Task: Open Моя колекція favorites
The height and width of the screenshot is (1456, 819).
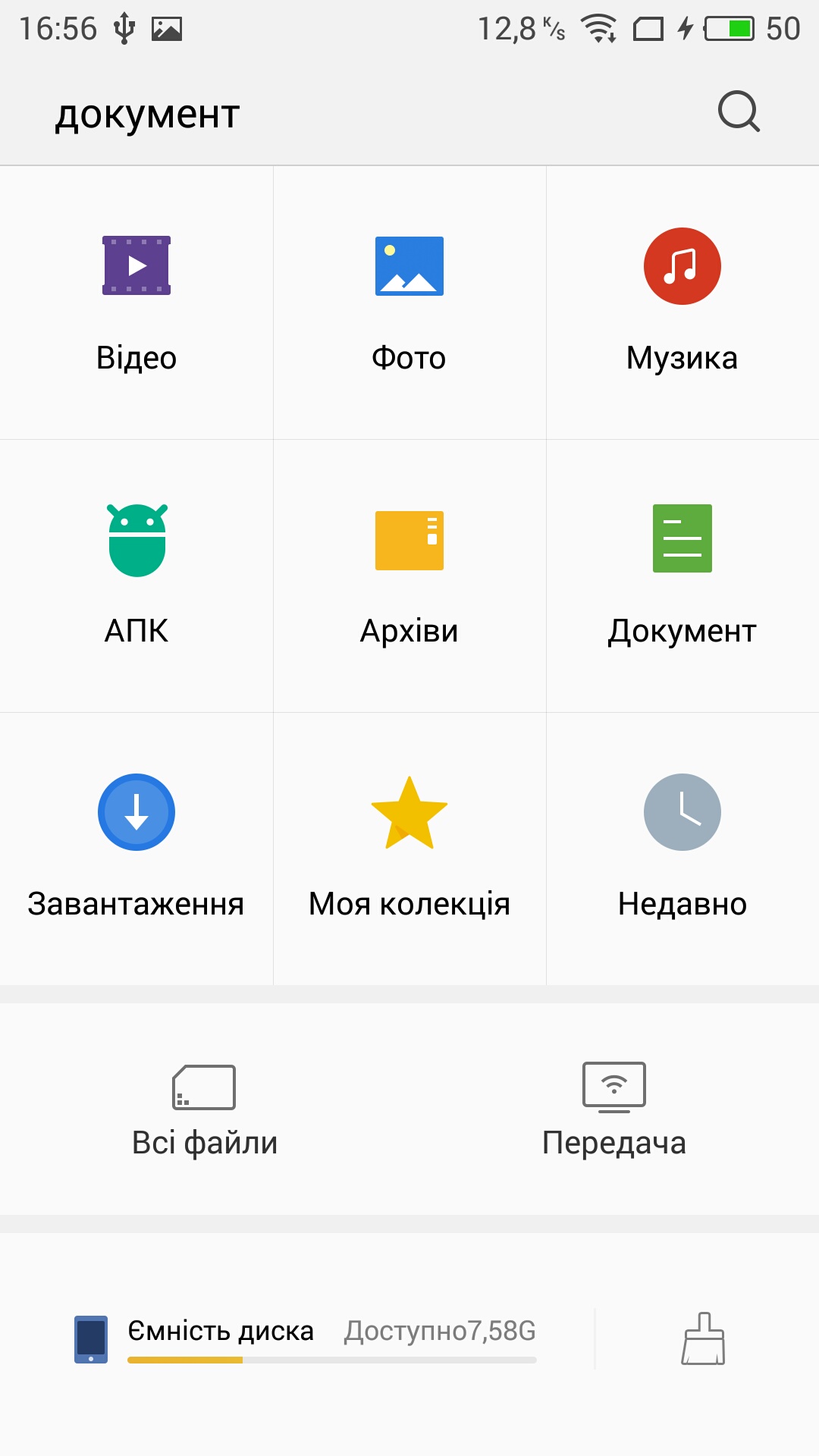Action: click(x=409, y=849)
